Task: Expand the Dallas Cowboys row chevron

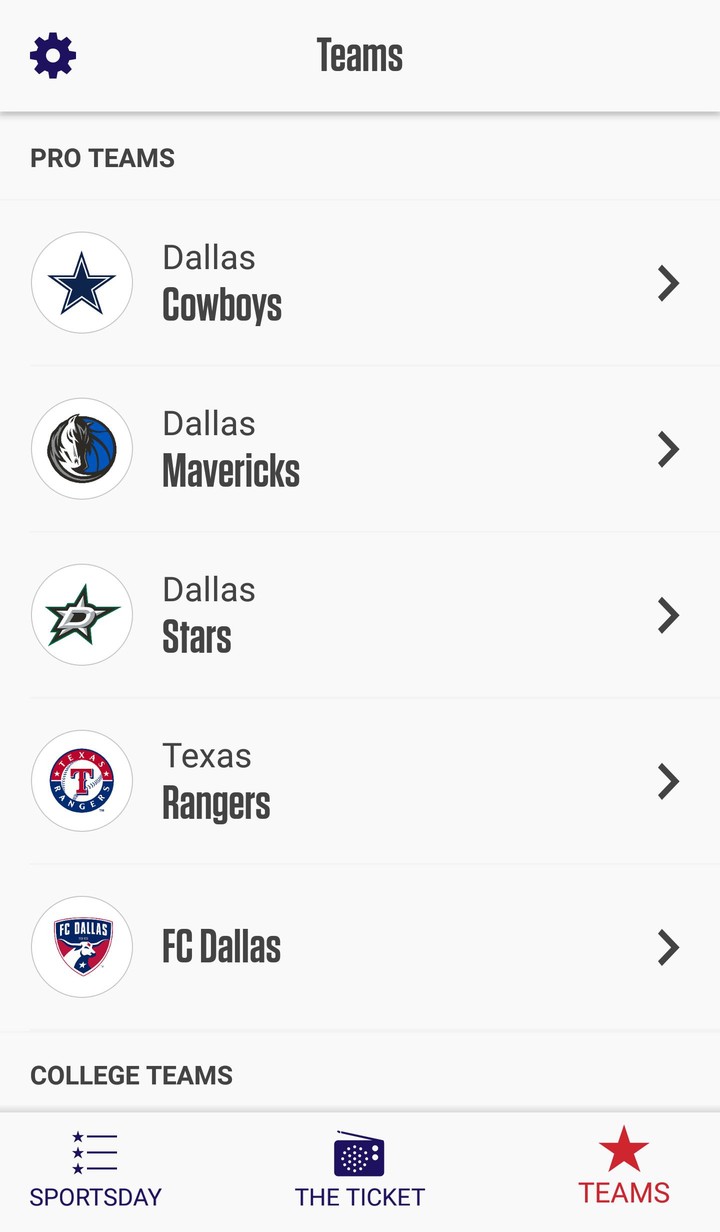Action: tap(668, 283)
